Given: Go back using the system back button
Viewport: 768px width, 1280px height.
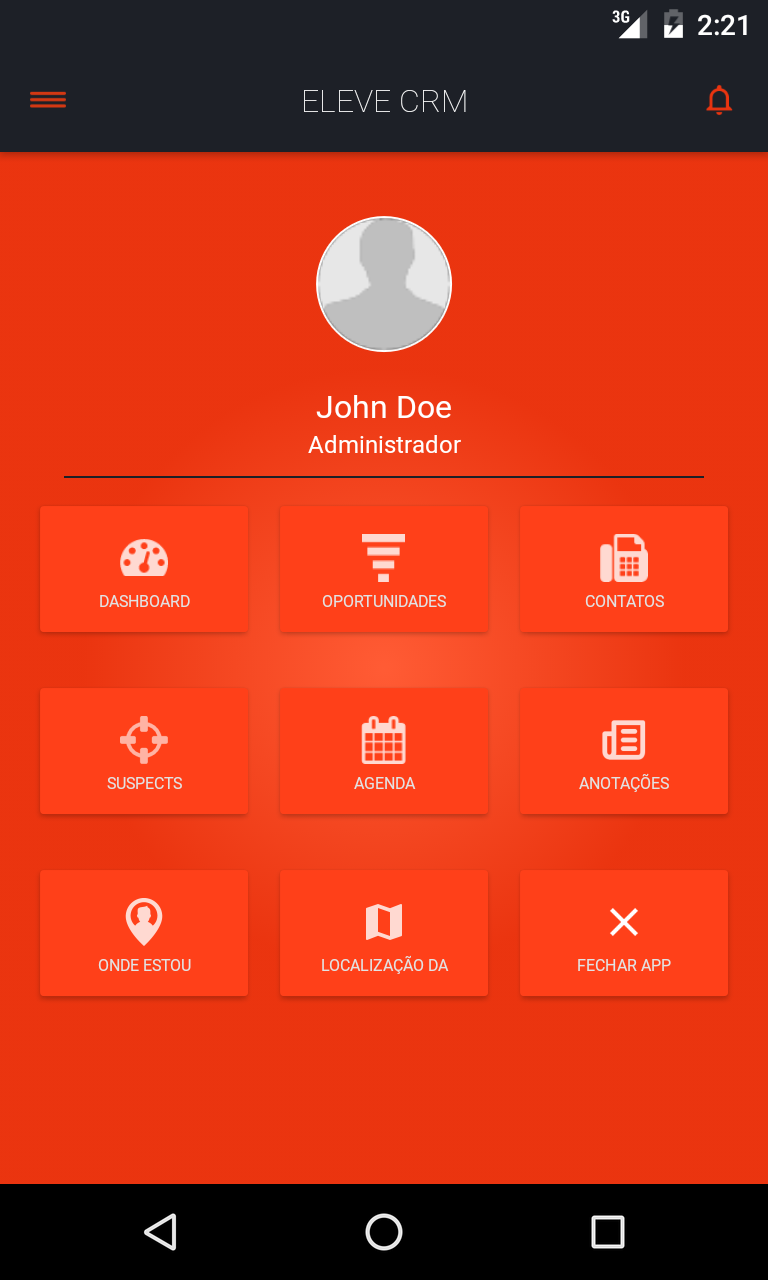Looking at the screenshot, I should (160, 1232).
